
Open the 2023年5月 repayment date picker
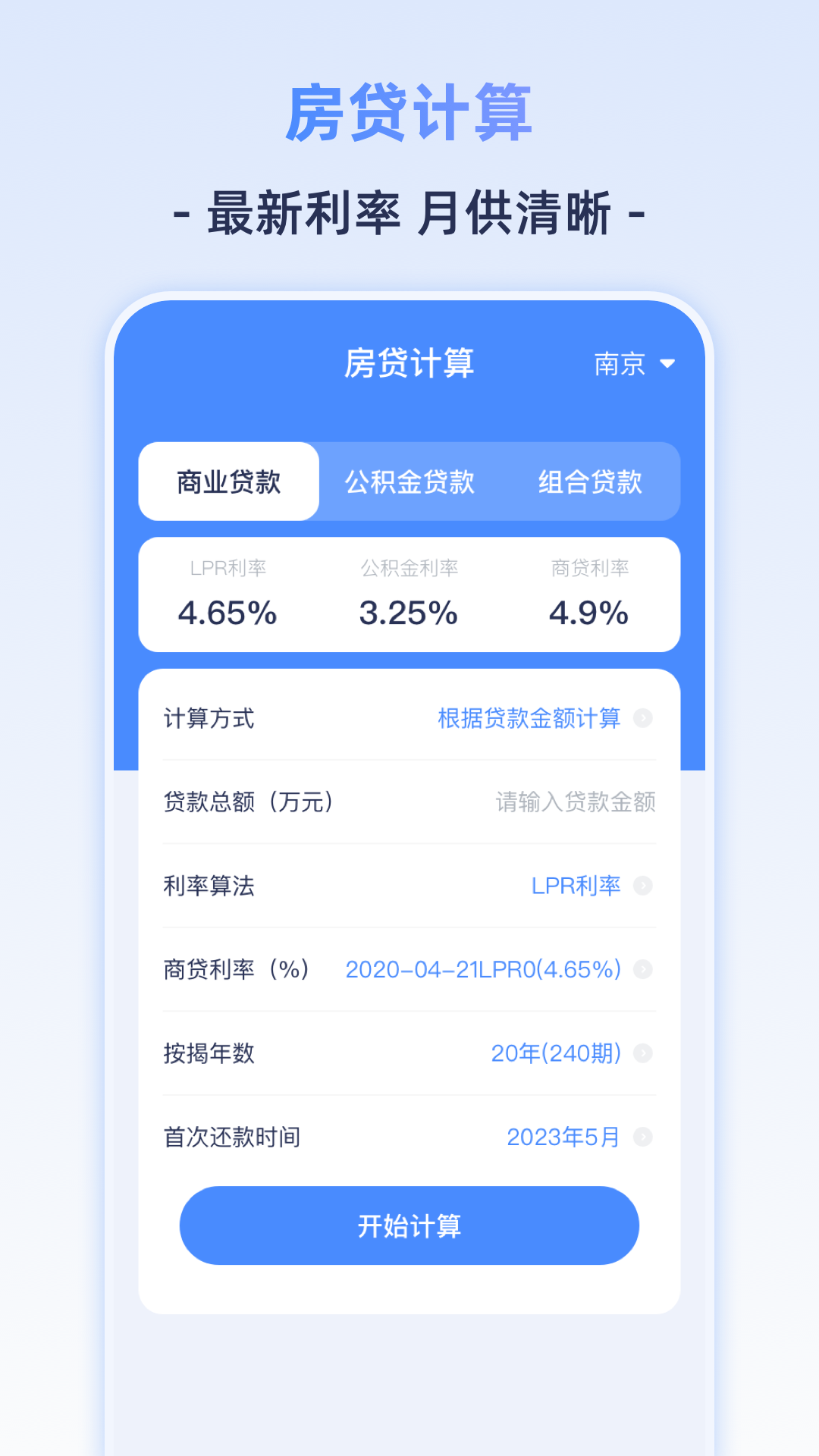tap(563, 1137)
